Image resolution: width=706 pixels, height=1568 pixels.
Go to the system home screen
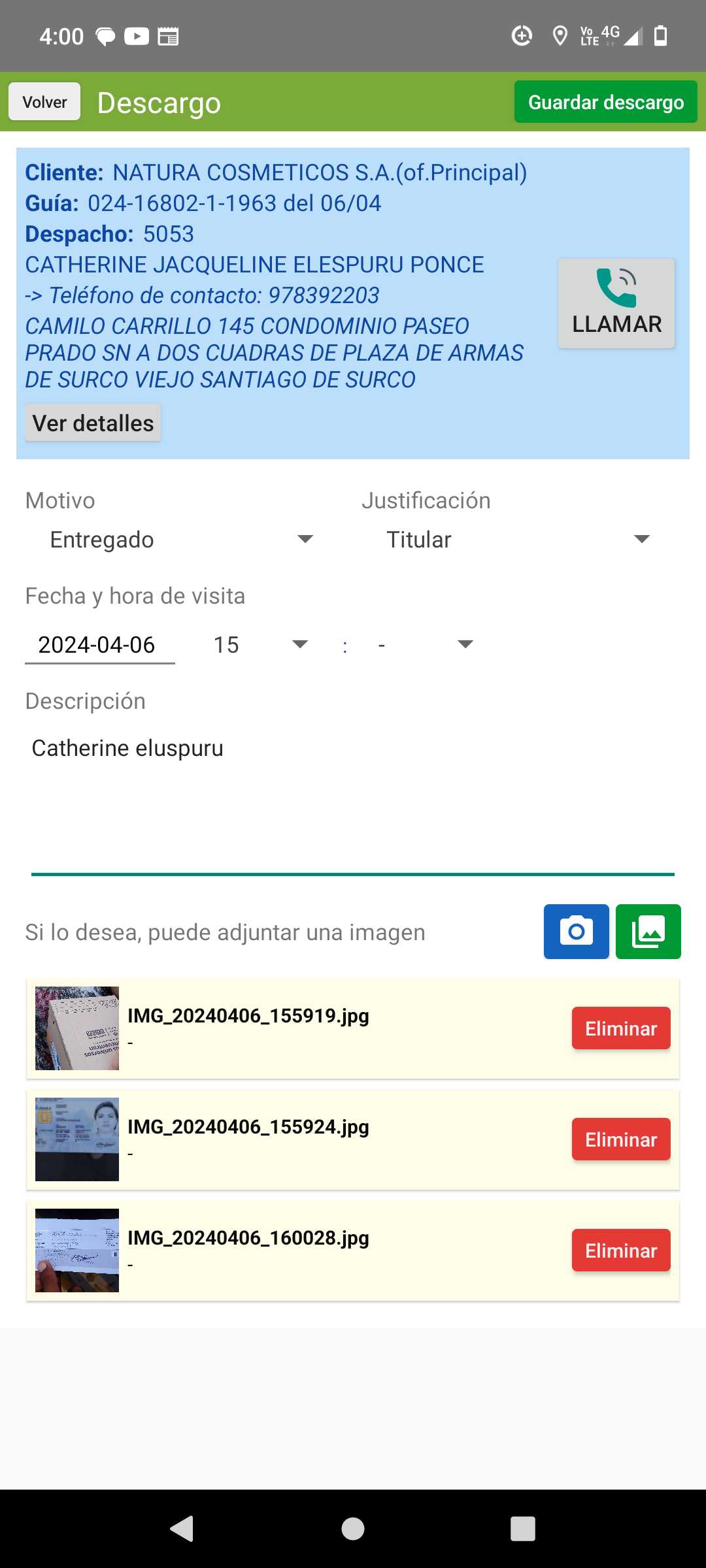click(x=353, y=1529)
